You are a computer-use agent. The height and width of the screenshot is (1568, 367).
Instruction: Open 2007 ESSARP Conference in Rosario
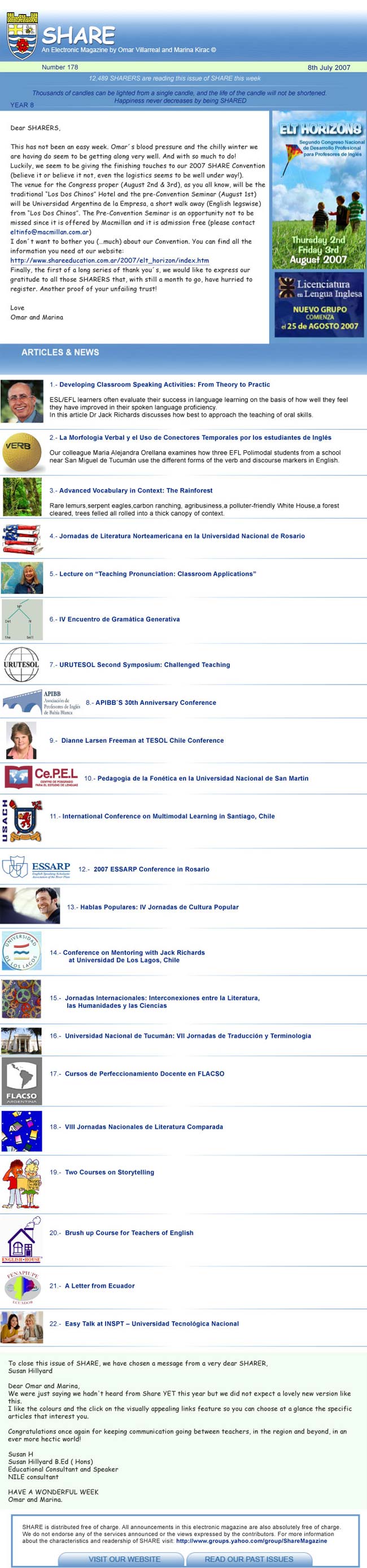[151, 869]
